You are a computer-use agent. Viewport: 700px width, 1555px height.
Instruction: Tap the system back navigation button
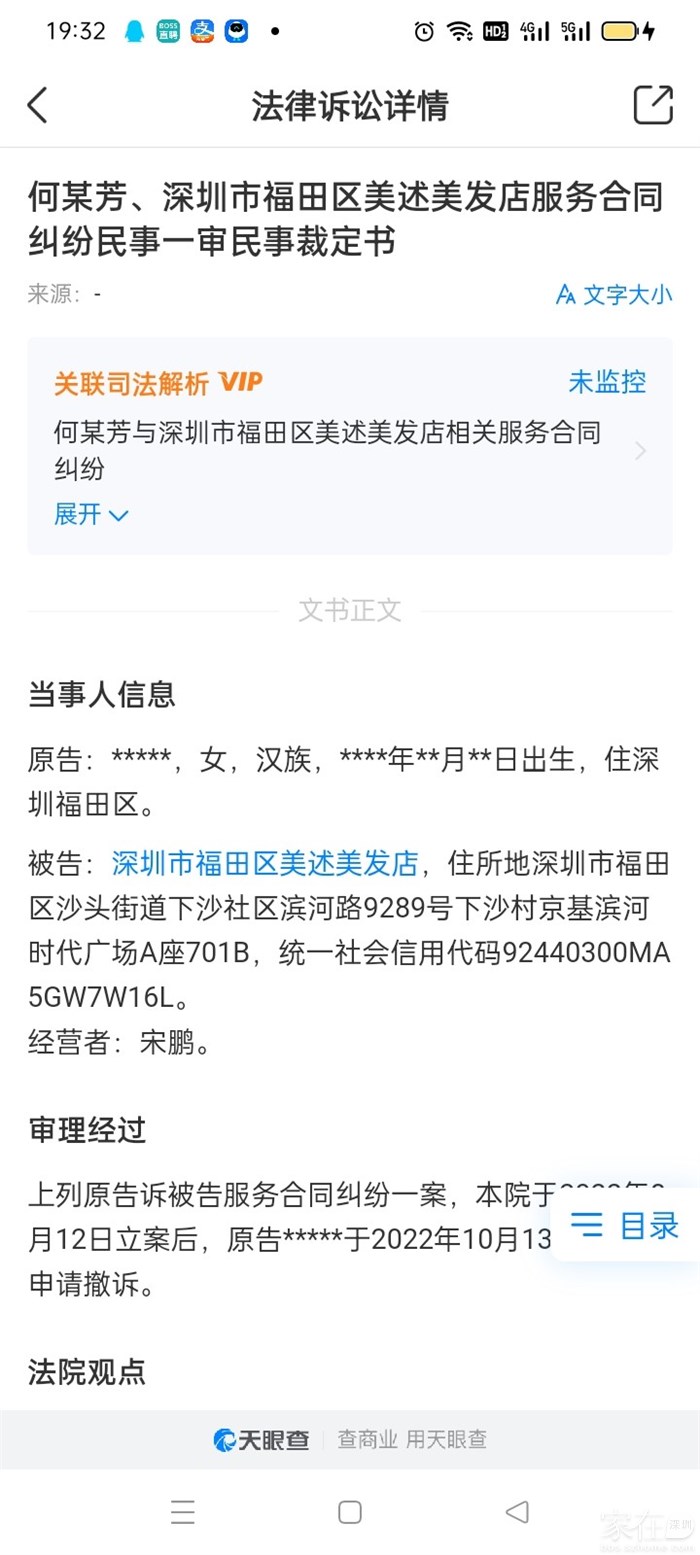[516, 1511]
